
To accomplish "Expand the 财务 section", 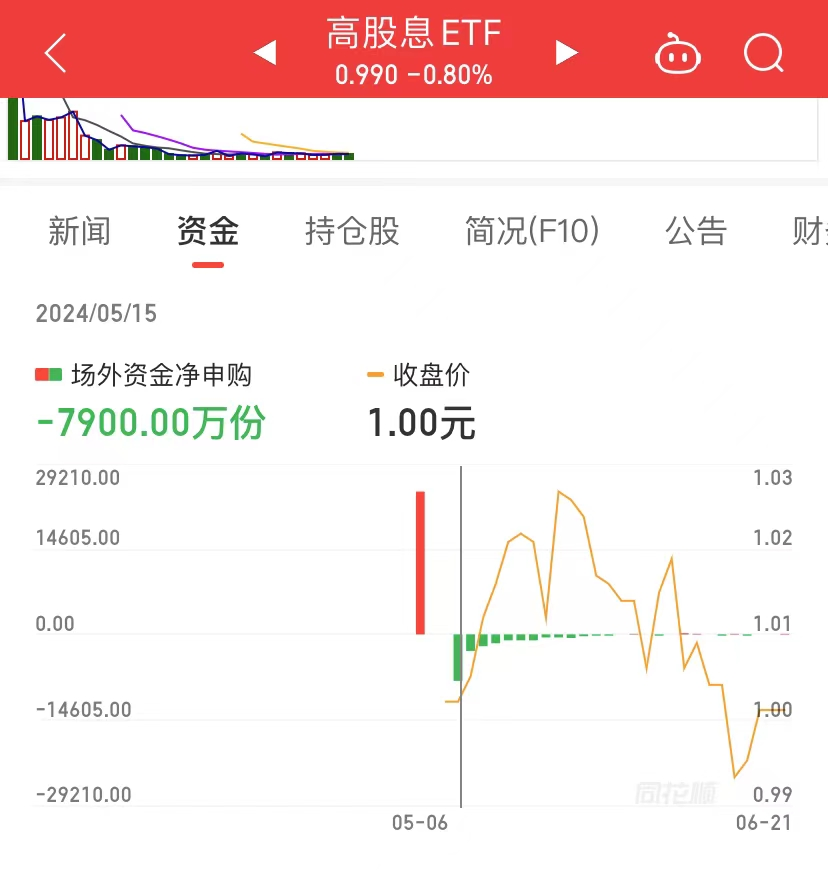I will point(818,231).
